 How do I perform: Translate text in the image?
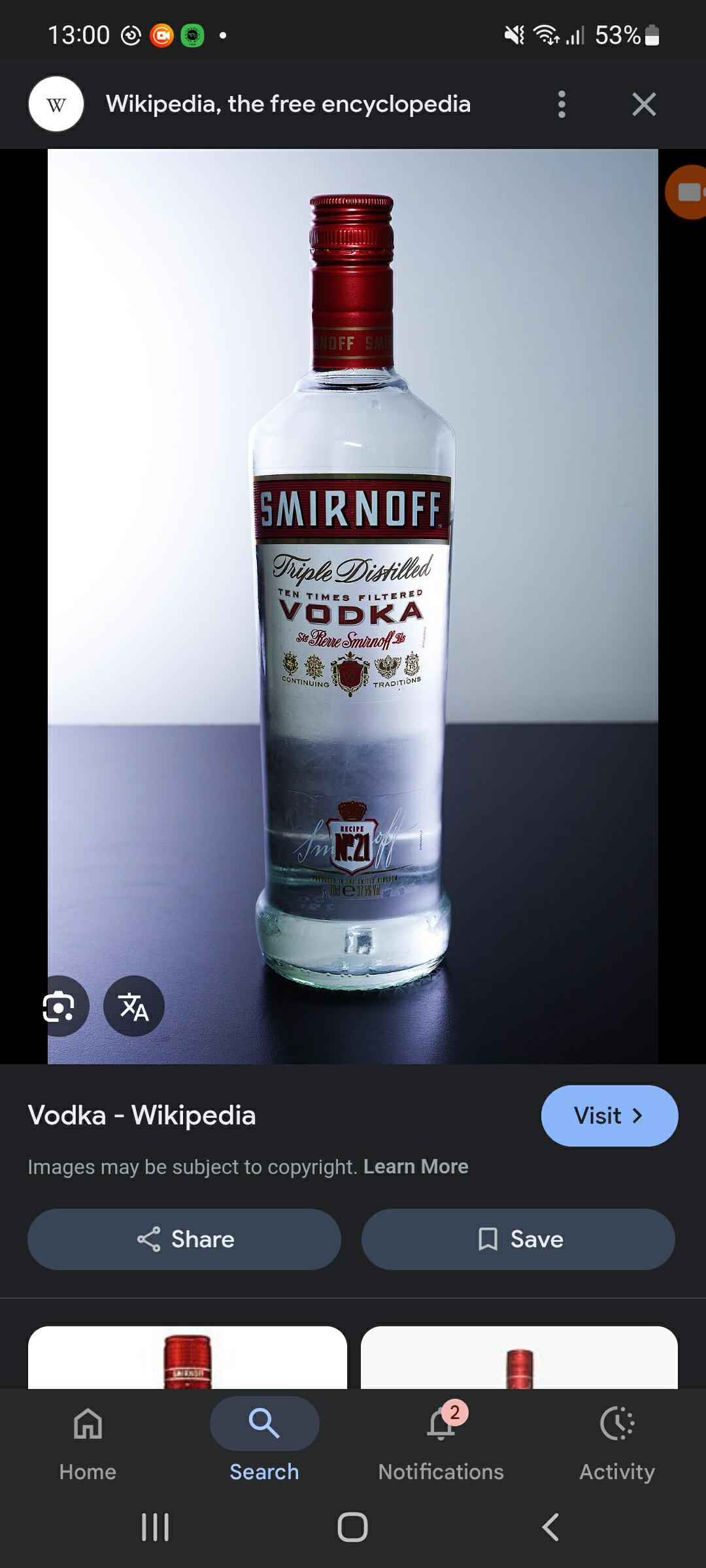[x=134, y=1006]
